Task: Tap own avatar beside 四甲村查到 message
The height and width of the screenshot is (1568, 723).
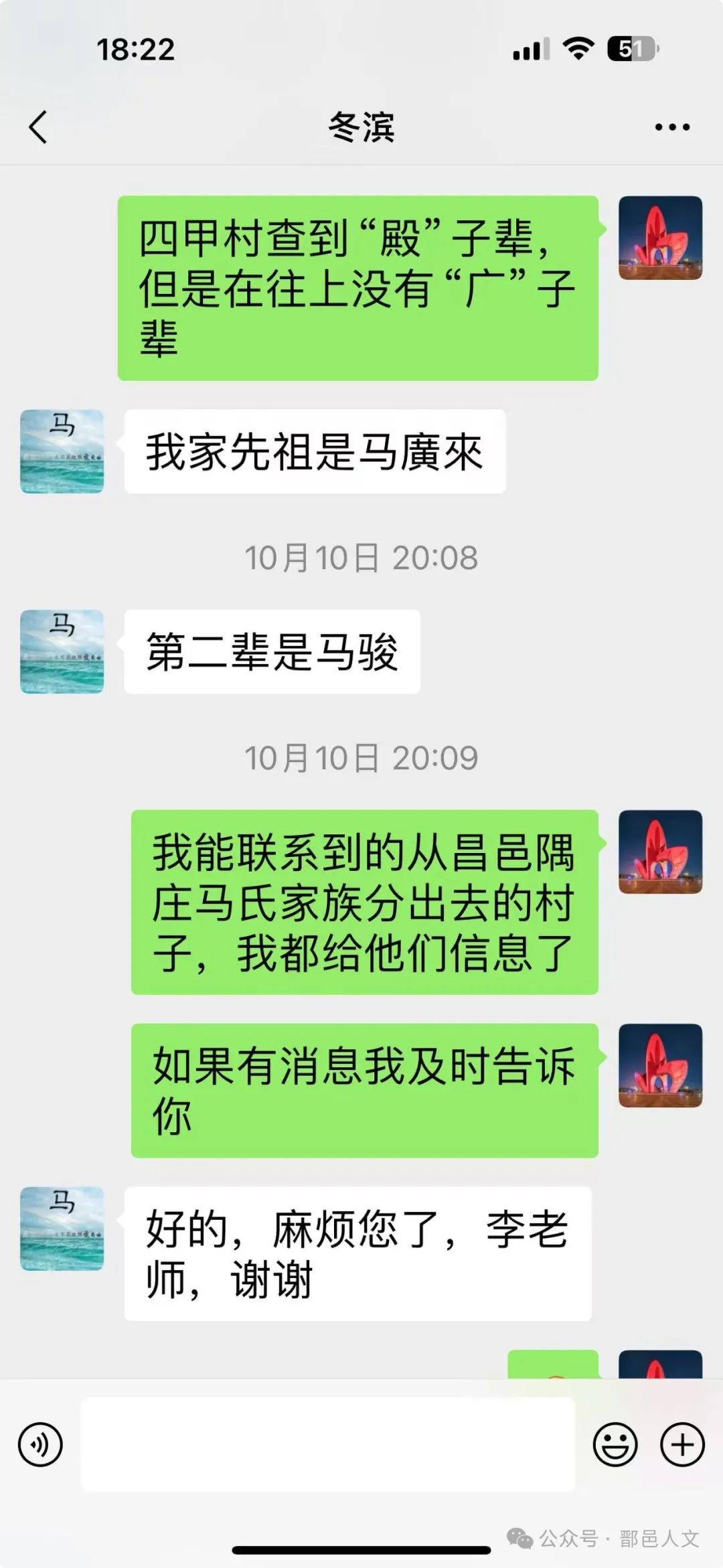Action: click(x=660, y=238)
